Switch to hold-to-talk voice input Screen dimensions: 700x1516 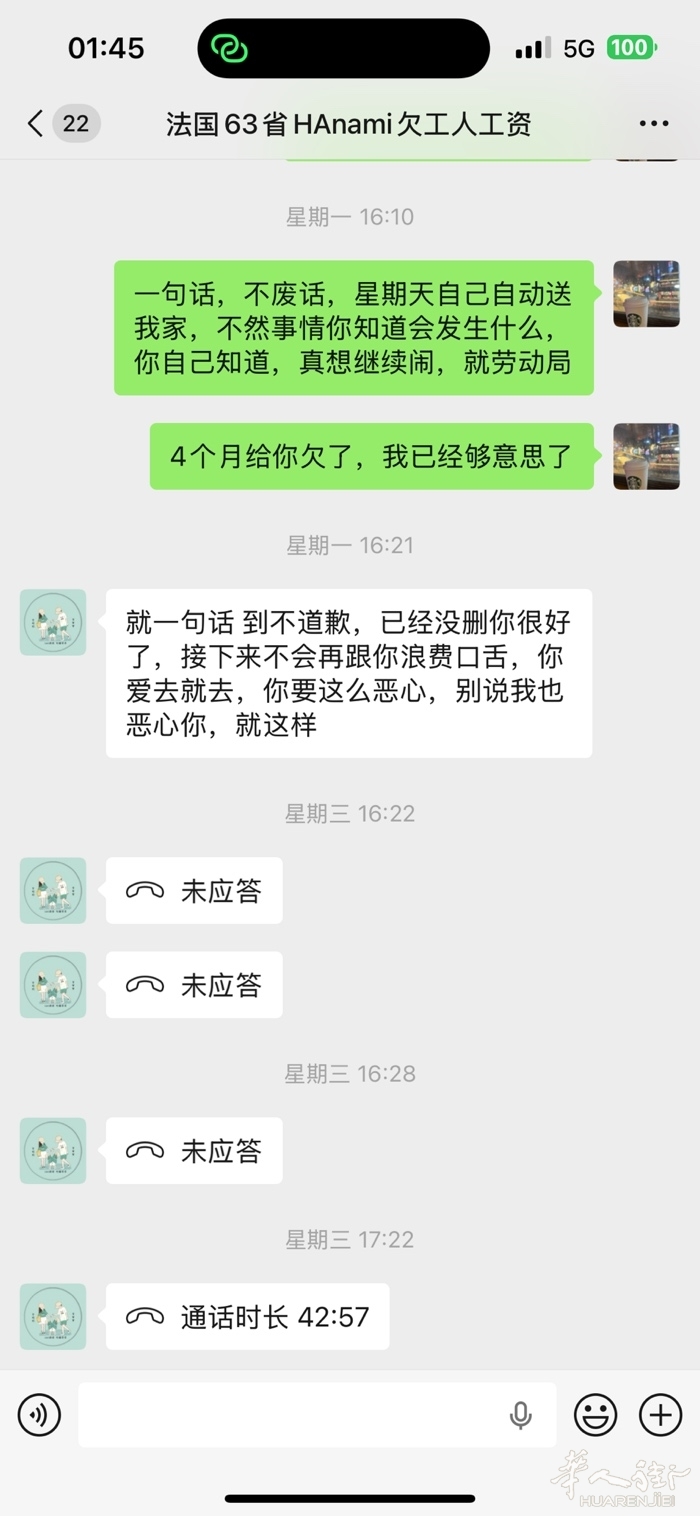(39, 1415)
